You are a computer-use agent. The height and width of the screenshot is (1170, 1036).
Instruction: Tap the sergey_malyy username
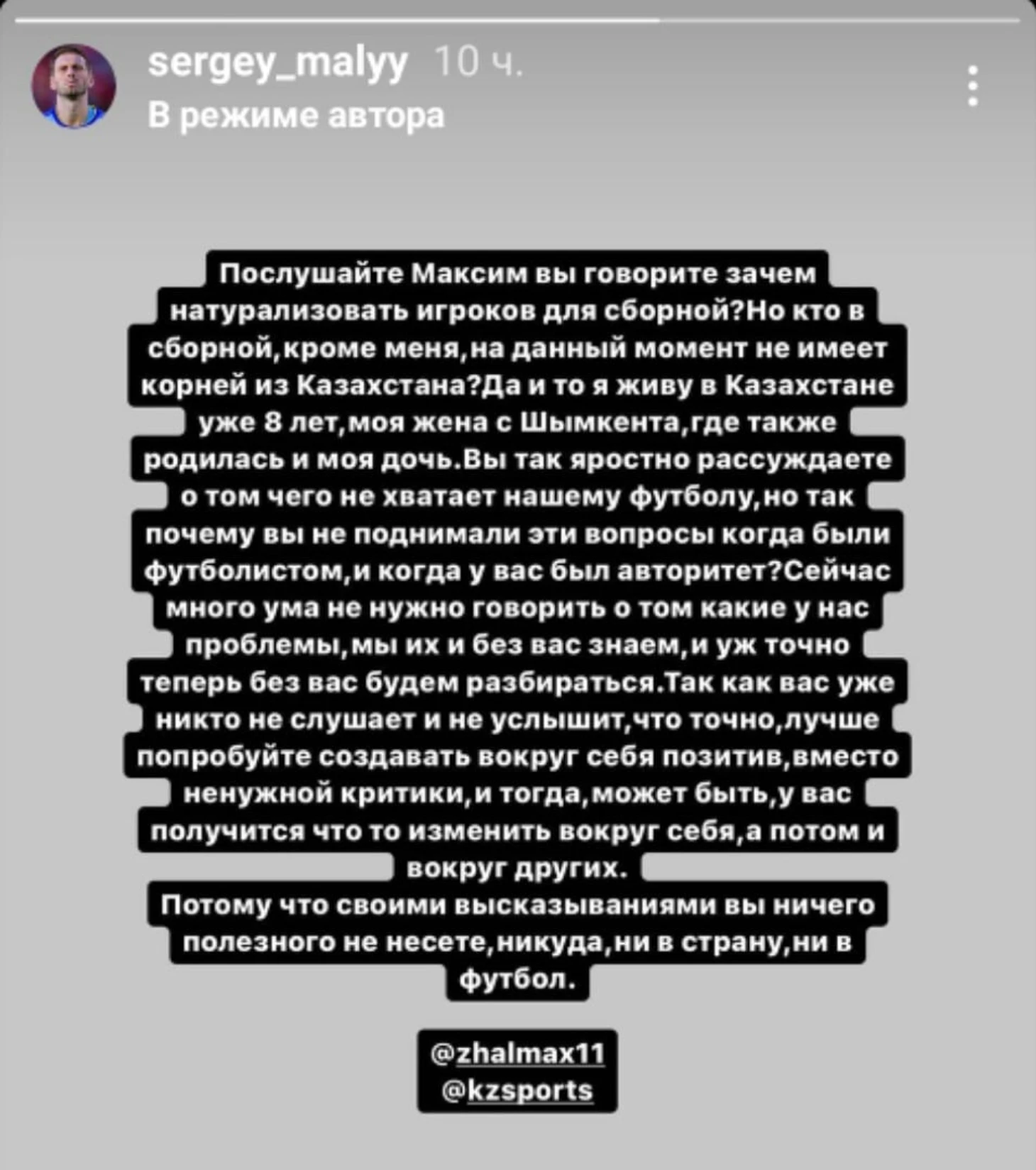point(277,62)
